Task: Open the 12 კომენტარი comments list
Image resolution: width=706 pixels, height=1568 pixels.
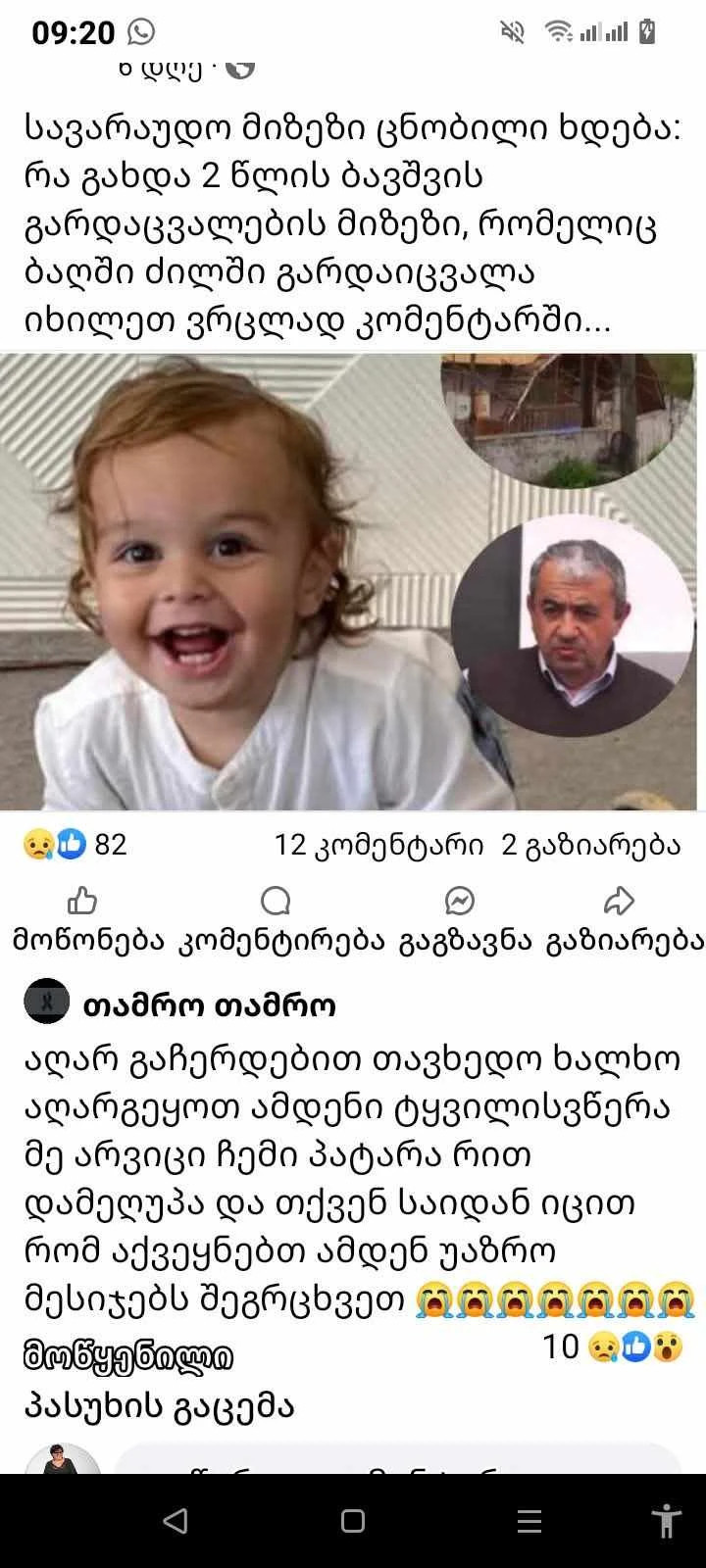Action: coord(378,845)
